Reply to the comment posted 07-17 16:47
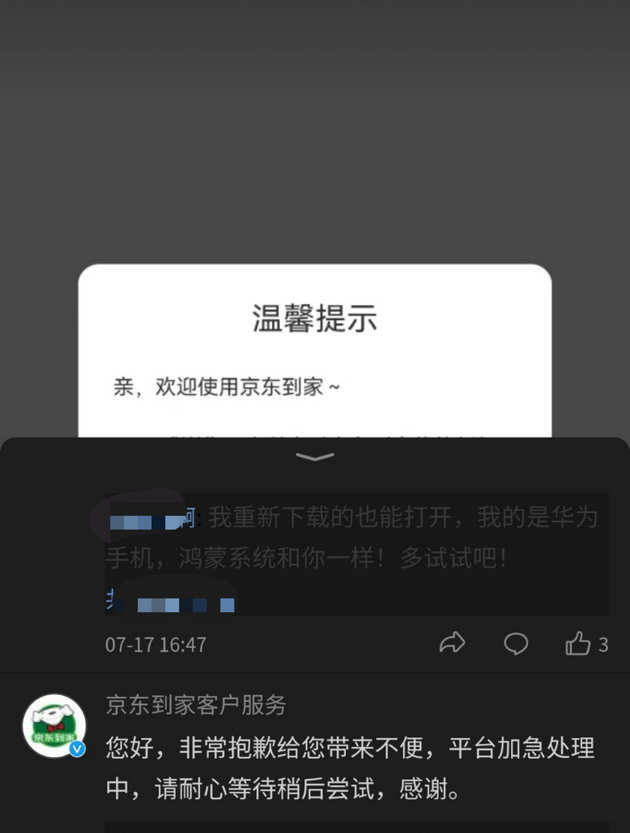The width and height of the screenshot is (630, 833). [x=516, y=643]
